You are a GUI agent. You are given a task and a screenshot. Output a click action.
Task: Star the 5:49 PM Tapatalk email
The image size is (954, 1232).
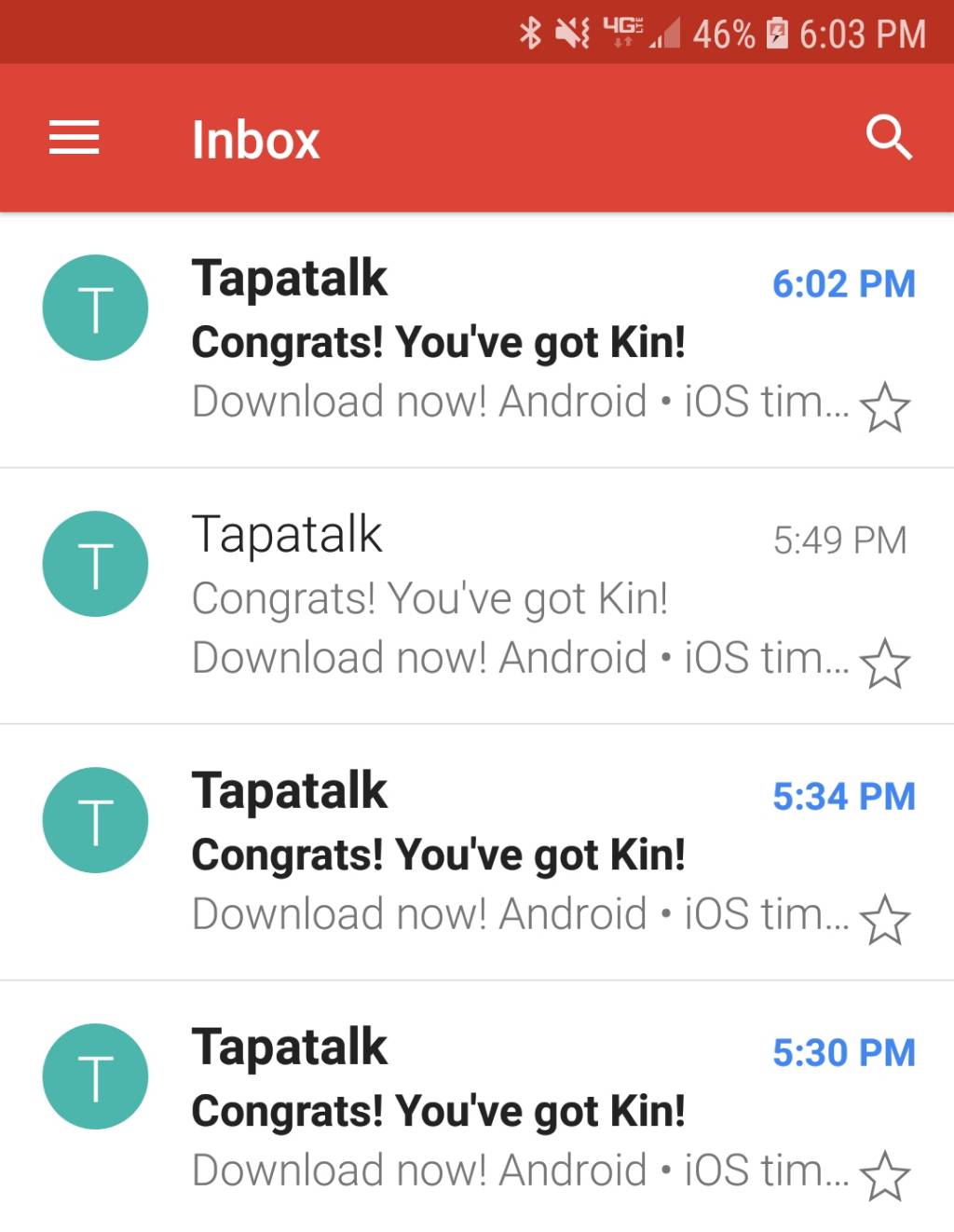[x=884, y=664]
